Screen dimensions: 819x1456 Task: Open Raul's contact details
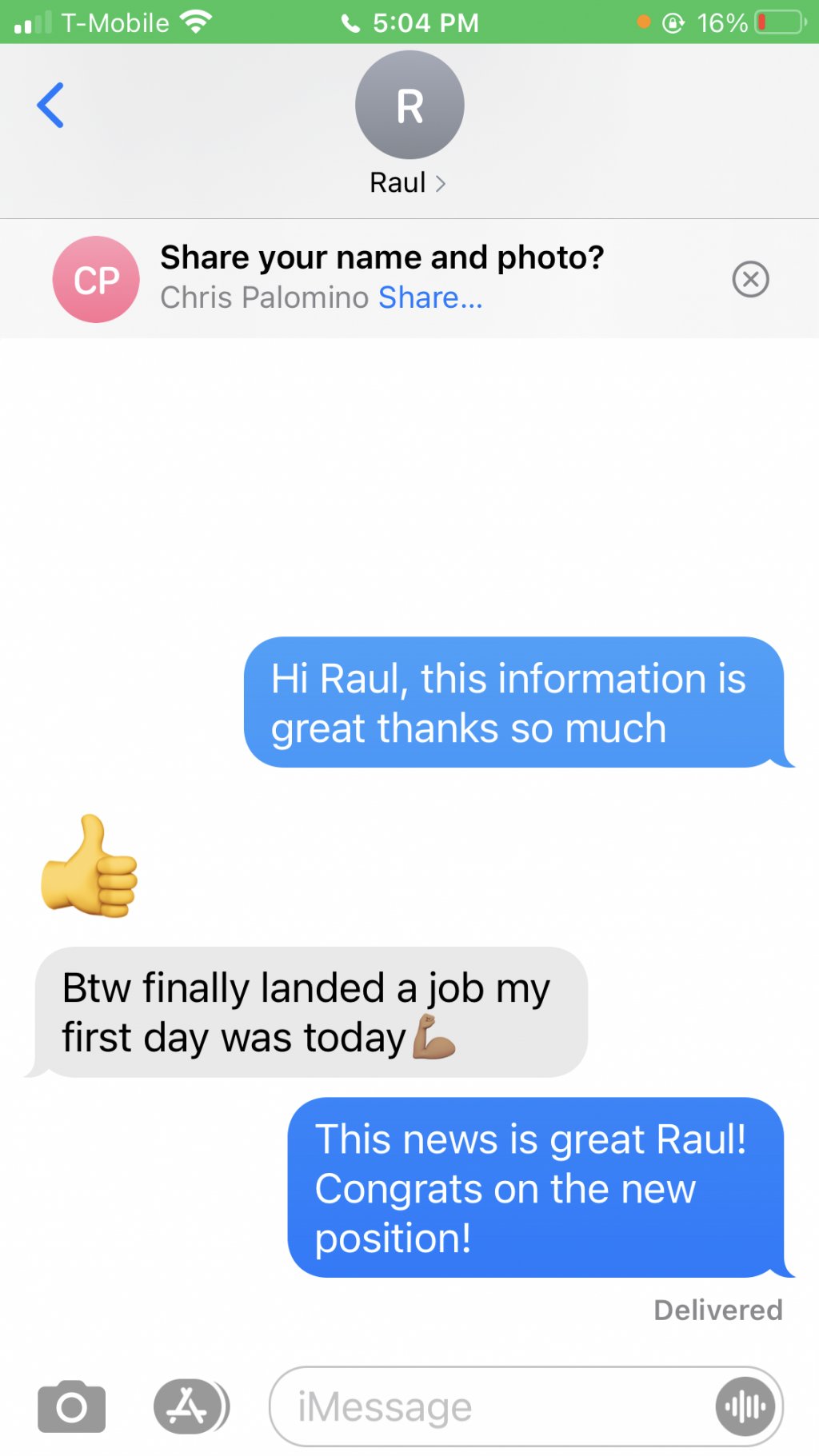(409, 124)
